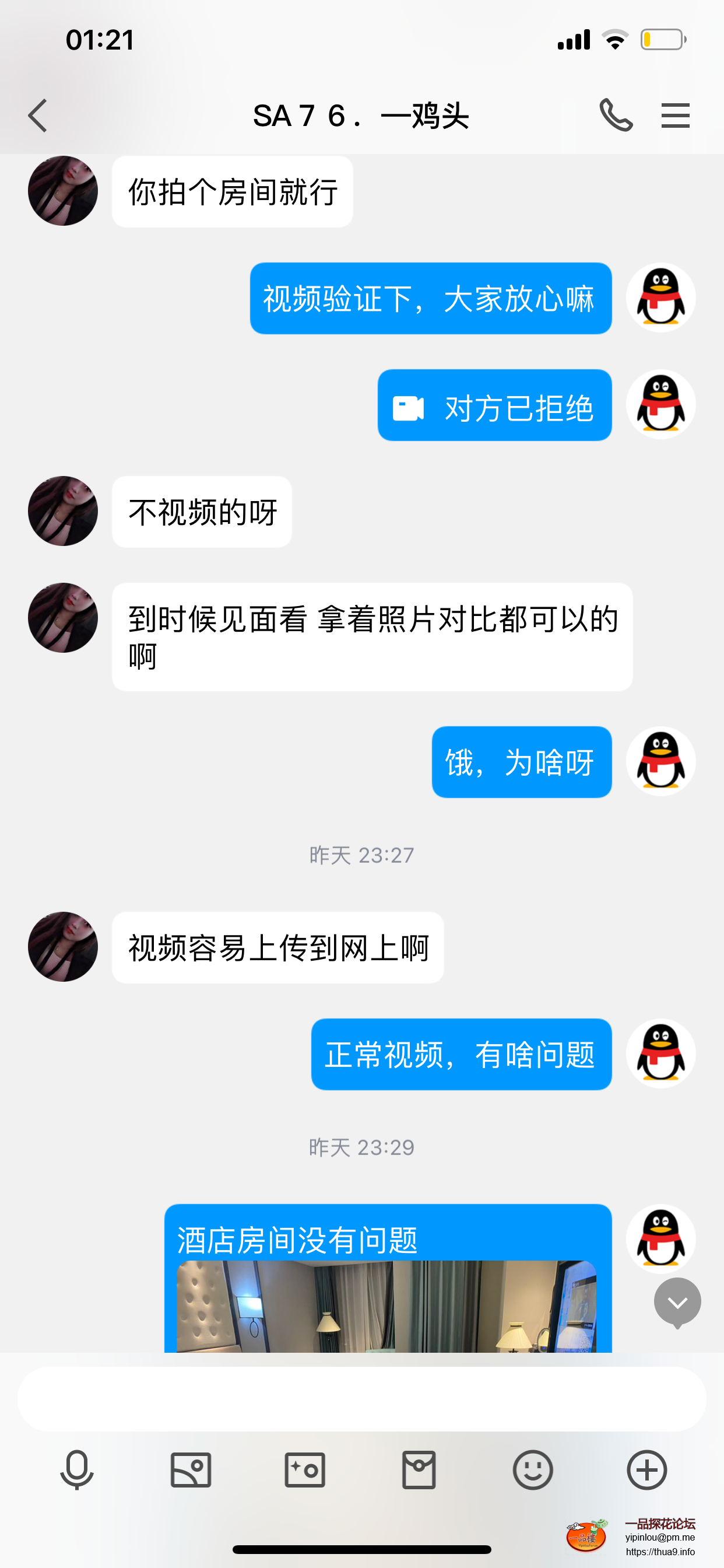724x1568 pixels.
Task: Go back to the chat list
Action: point(38,116)
